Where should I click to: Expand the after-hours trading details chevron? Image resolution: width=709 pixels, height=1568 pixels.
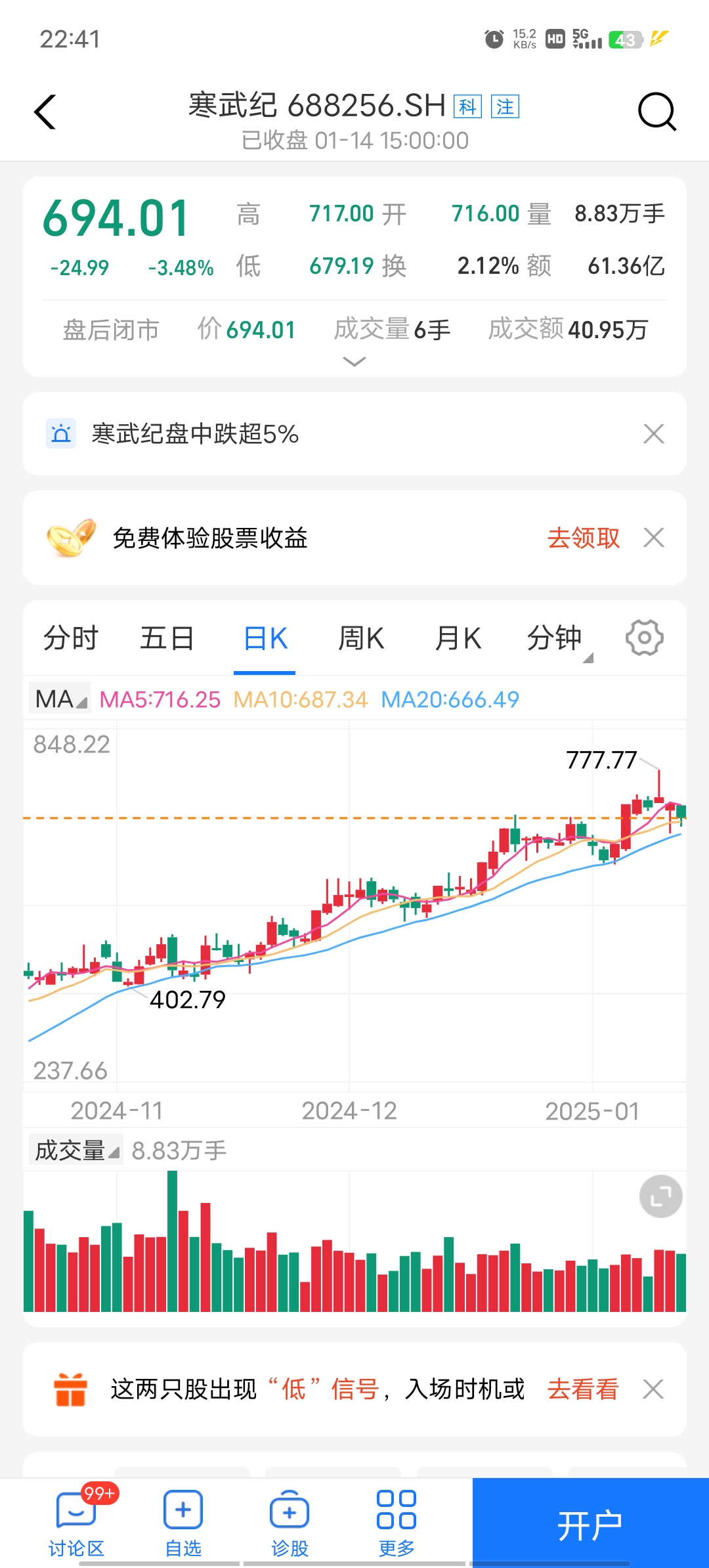[x=353, y=362]
